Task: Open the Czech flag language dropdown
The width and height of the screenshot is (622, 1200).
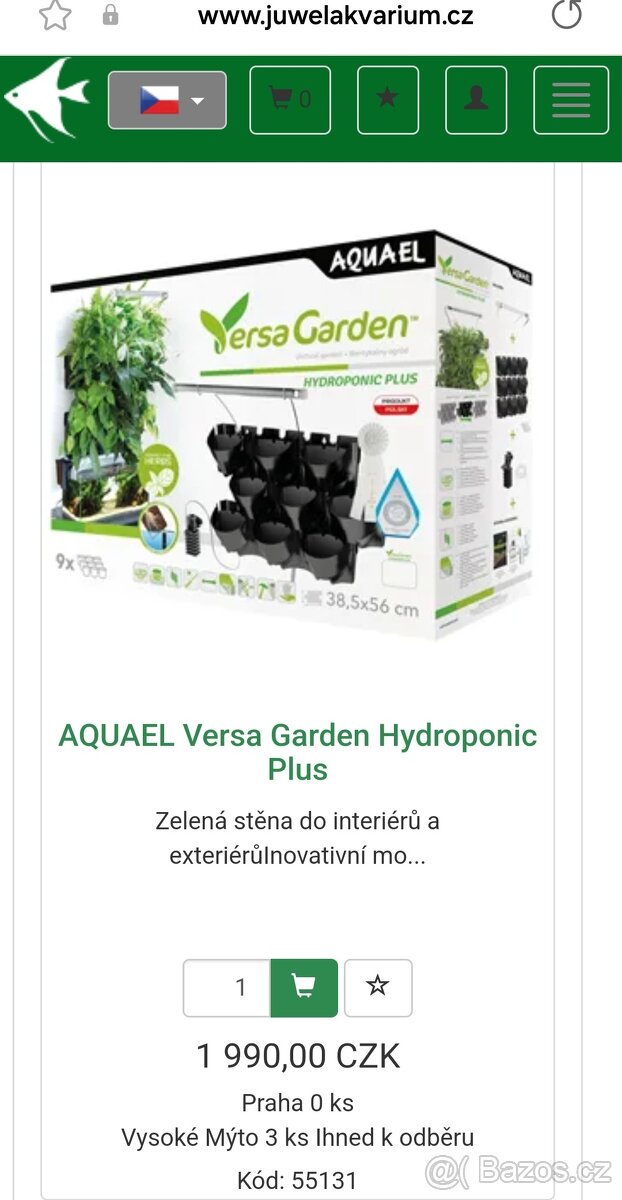Action: click(167, 100)
